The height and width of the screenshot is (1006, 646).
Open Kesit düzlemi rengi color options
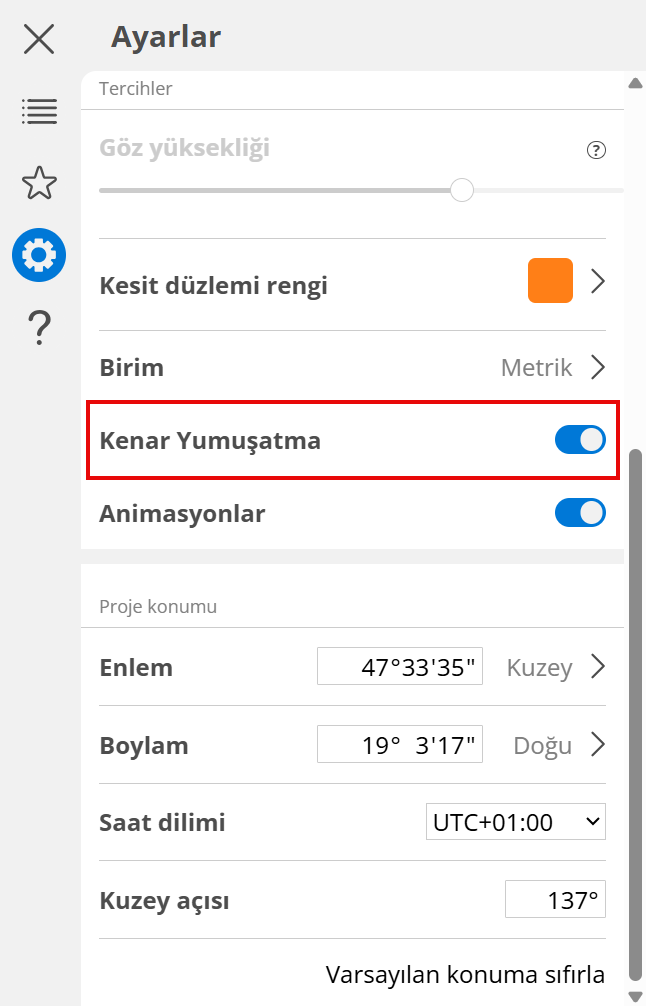(598, 281)
